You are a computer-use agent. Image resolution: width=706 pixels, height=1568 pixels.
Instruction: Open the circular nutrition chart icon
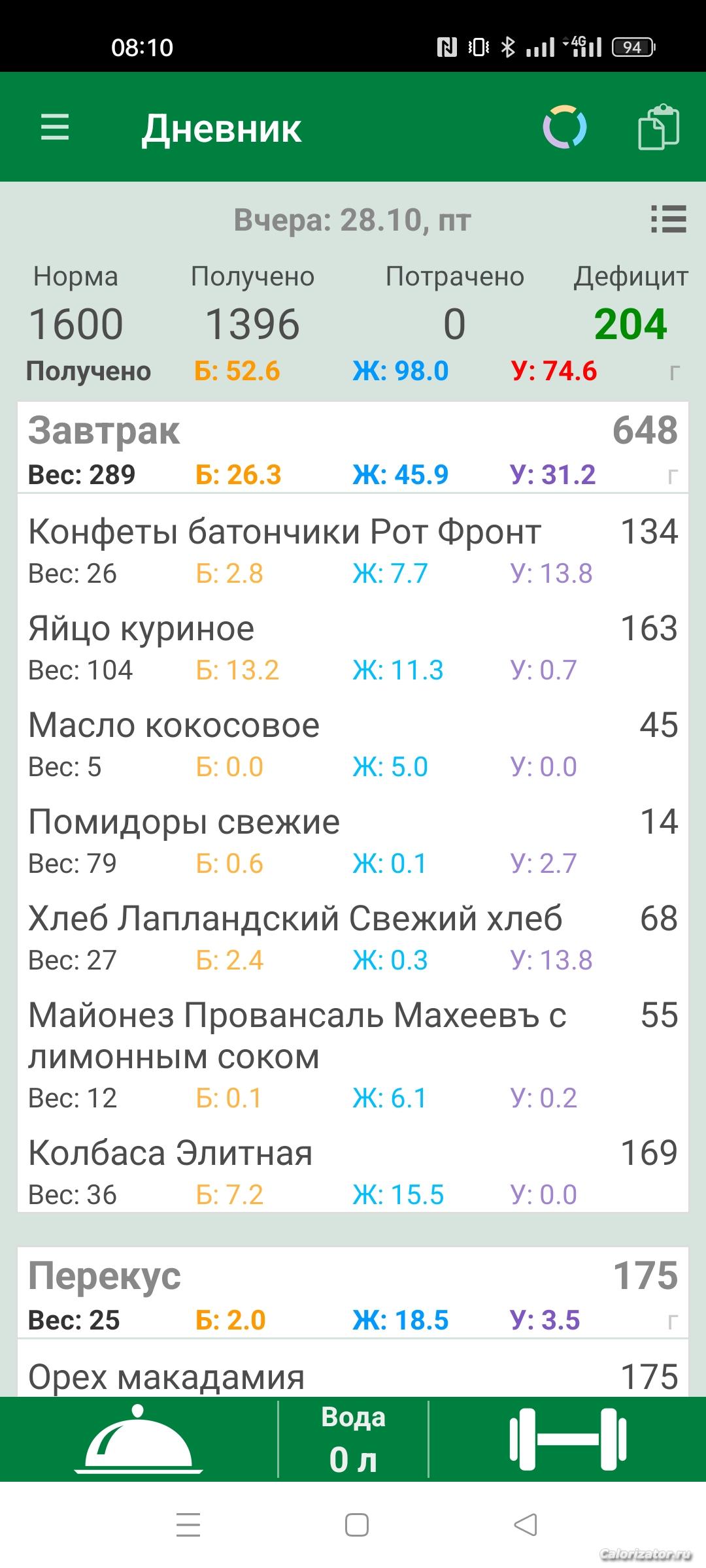(x=565, y=127)
